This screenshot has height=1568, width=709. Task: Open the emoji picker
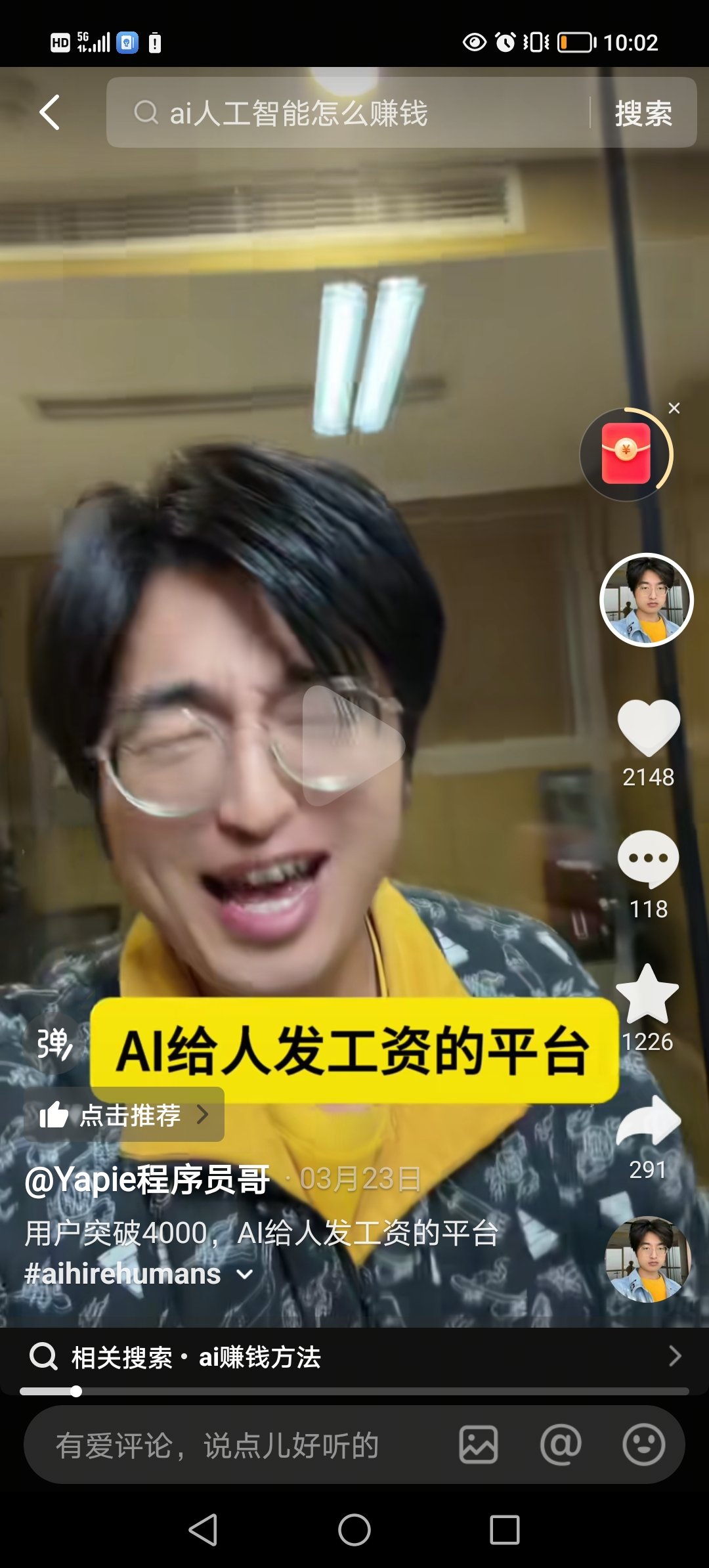click(x=643, y=1445)
